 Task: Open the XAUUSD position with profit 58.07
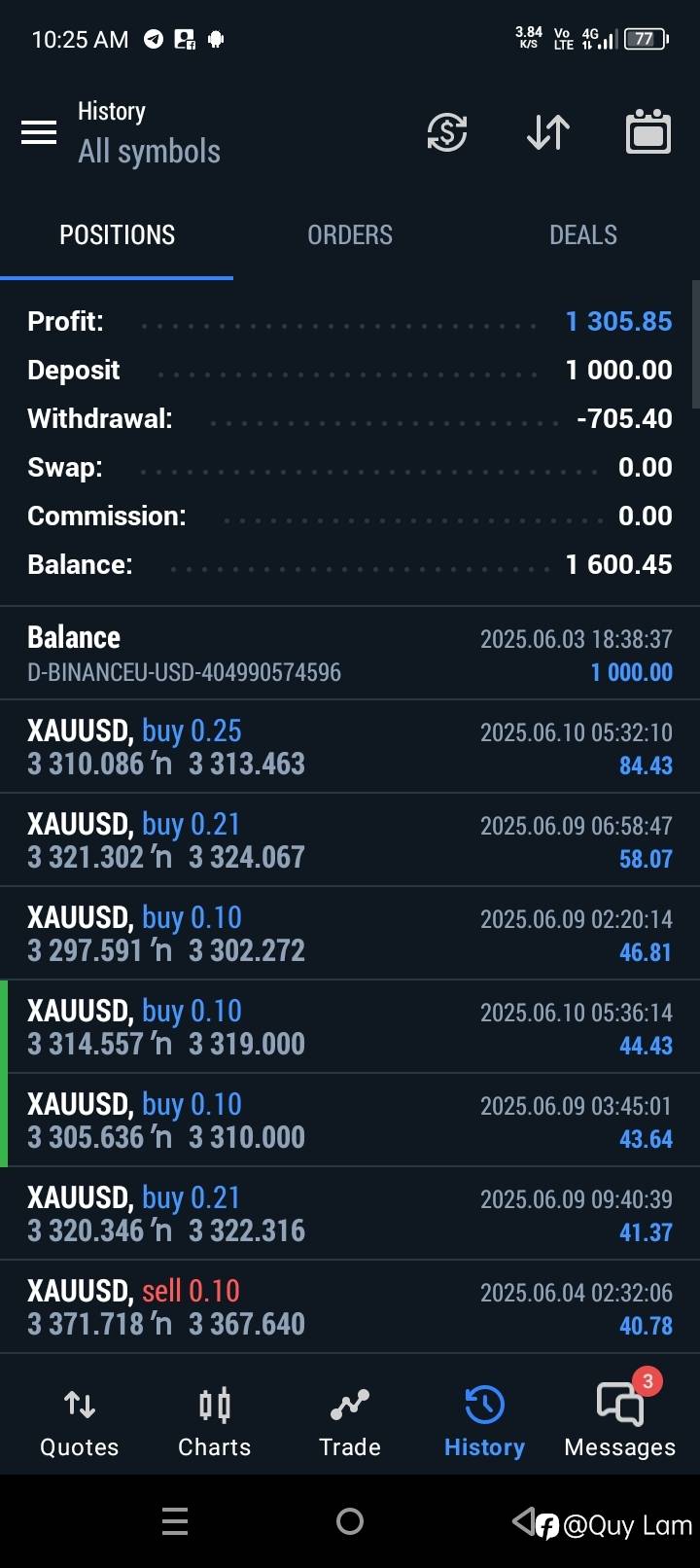[x=350, y=840]
